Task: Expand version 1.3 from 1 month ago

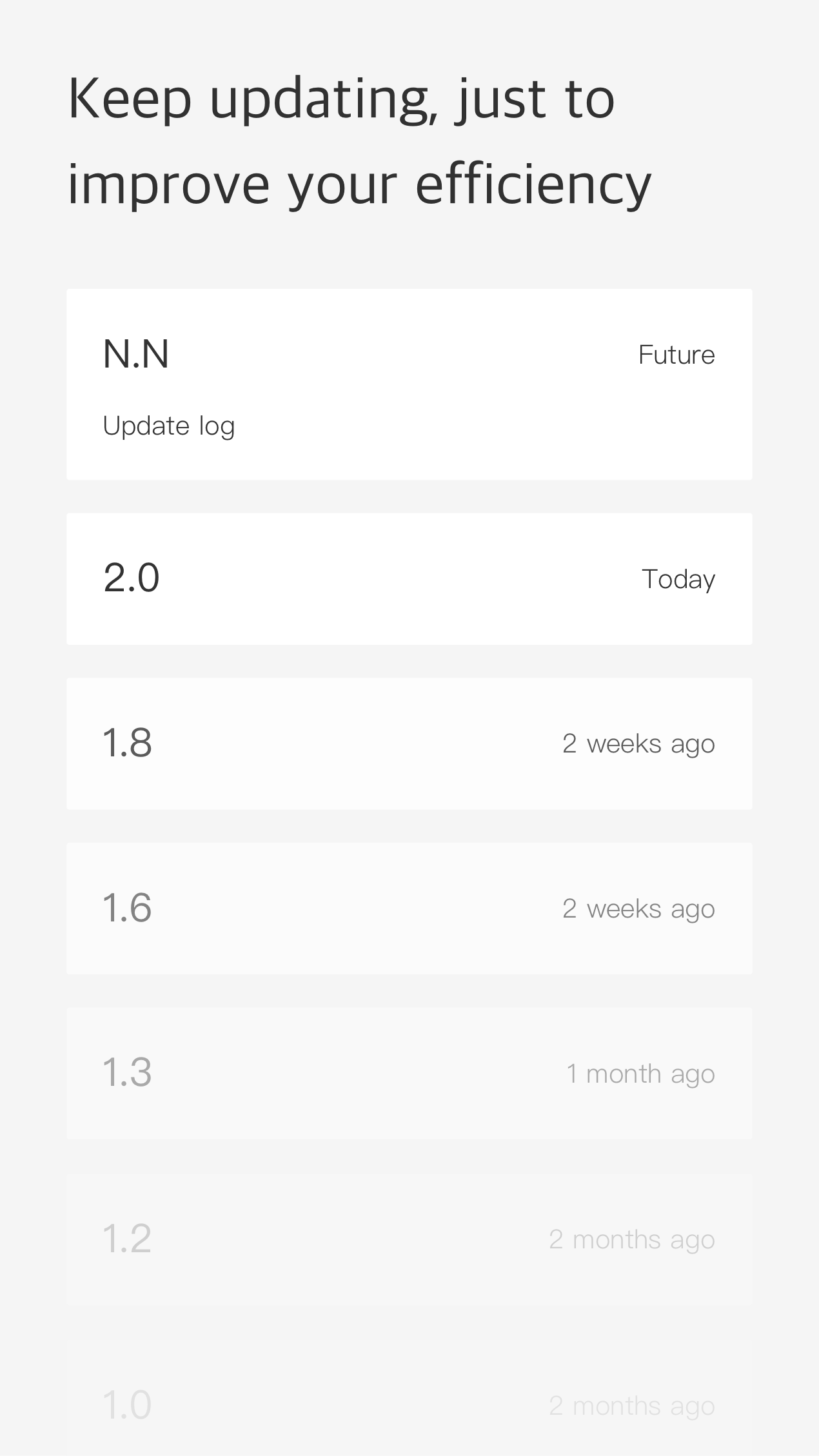Action: [409, 1073]
